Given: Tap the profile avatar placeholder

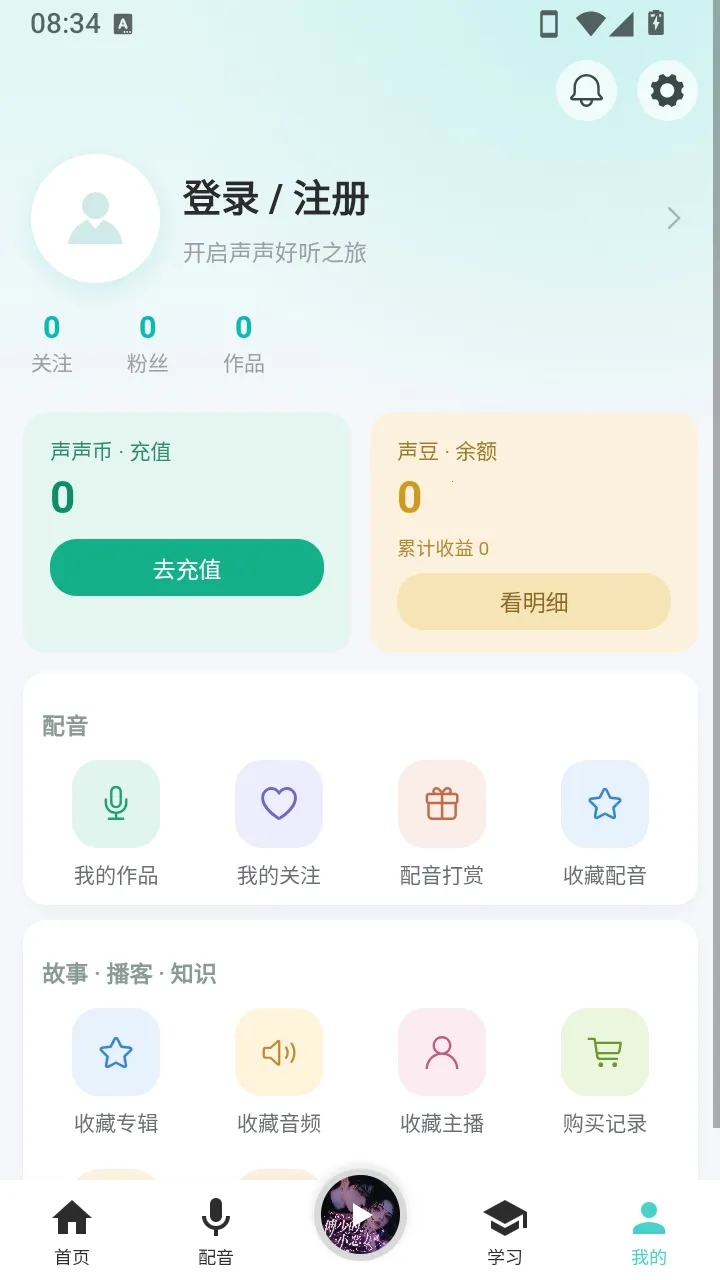Looking at the screenshot, I should point(96,218).
